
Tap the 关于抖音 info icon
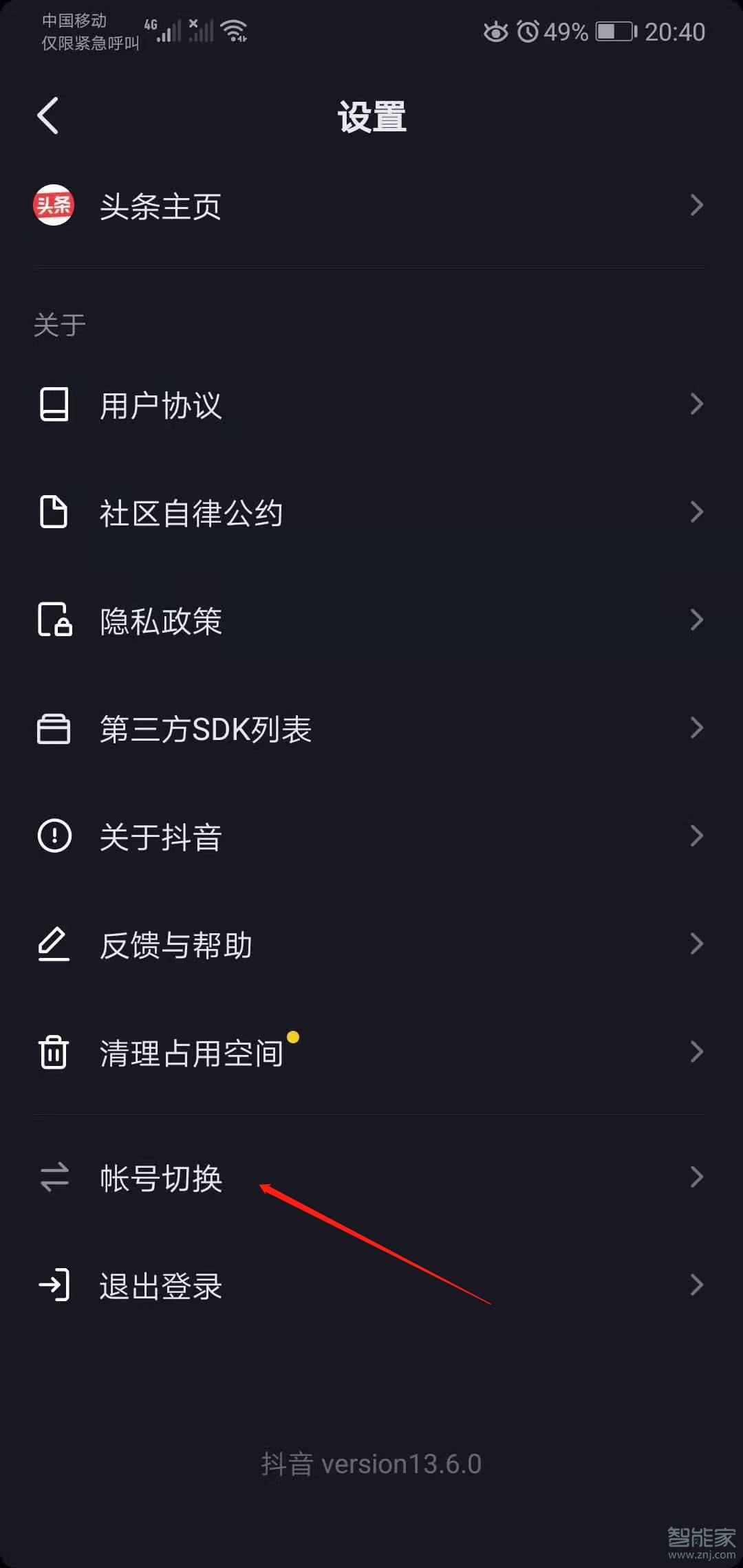55,836
